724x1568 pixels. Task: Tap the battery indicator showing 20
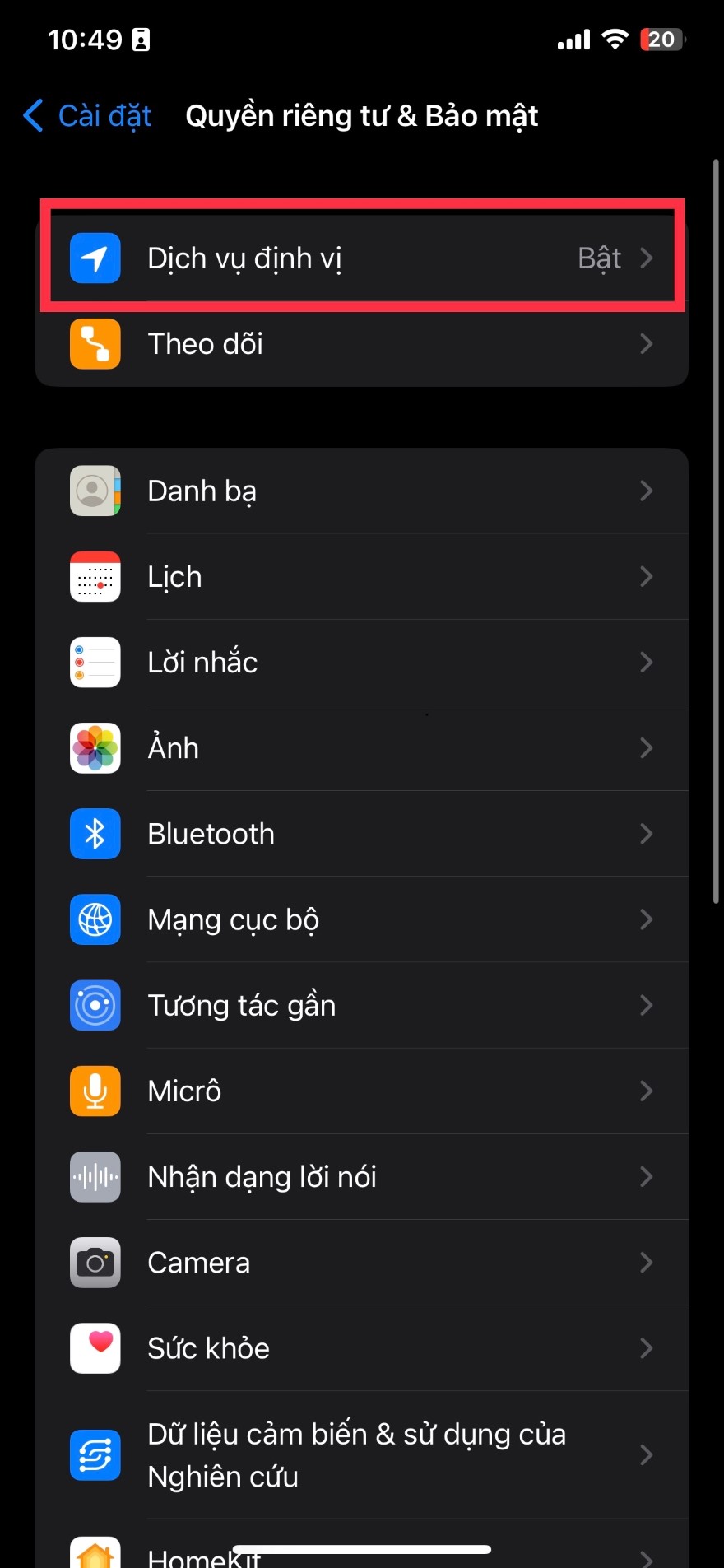pyautogui.click(x=661, y=39)
